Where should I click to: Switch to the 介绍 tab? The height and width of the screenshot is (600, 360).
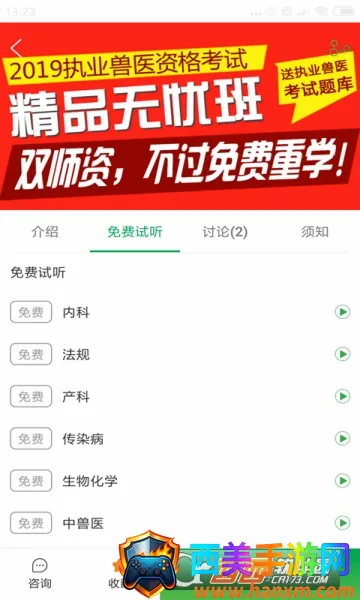(x=45, y=232)
